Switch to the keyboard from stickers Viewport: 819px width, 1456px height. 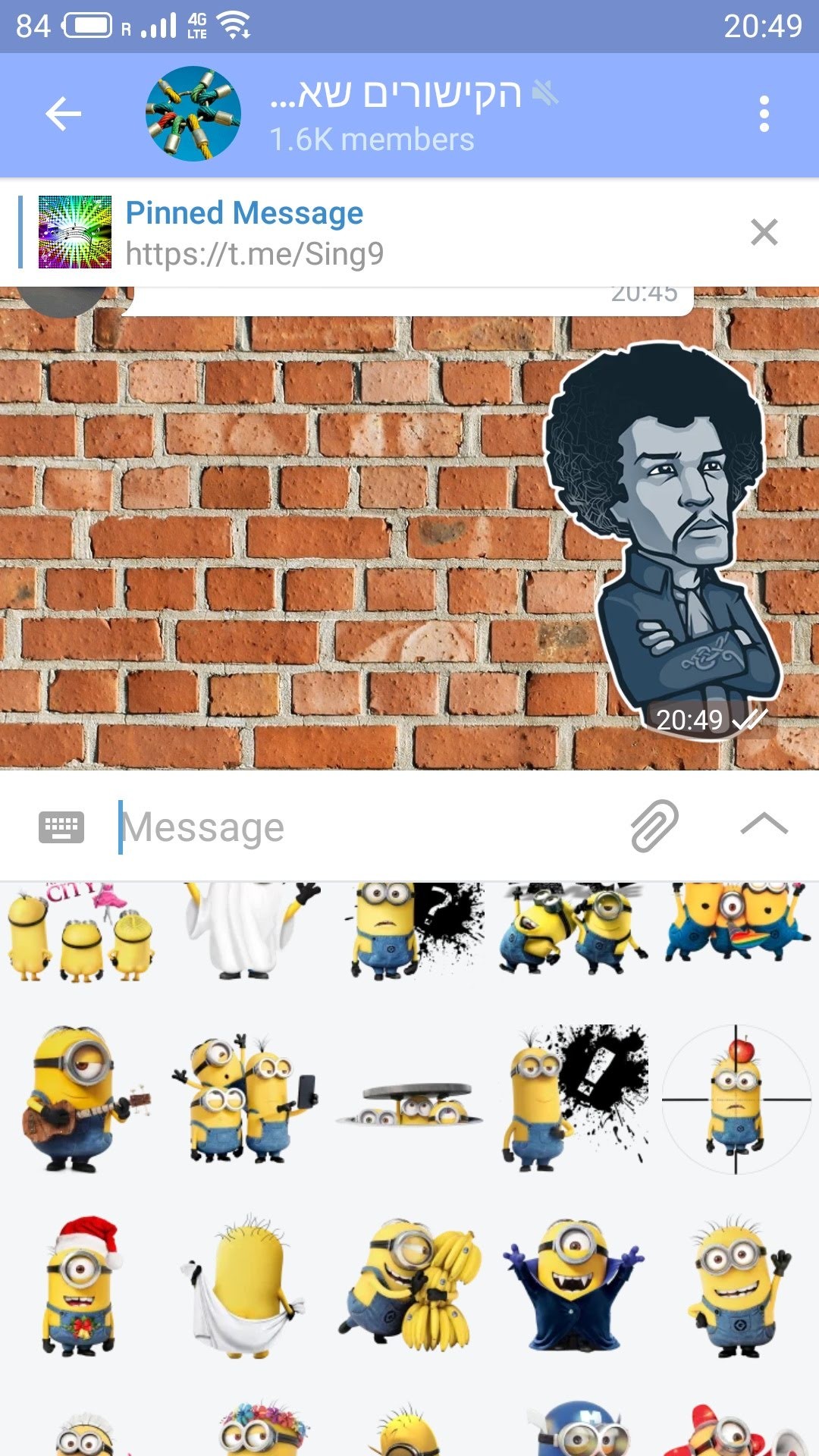tap(61, 827)
